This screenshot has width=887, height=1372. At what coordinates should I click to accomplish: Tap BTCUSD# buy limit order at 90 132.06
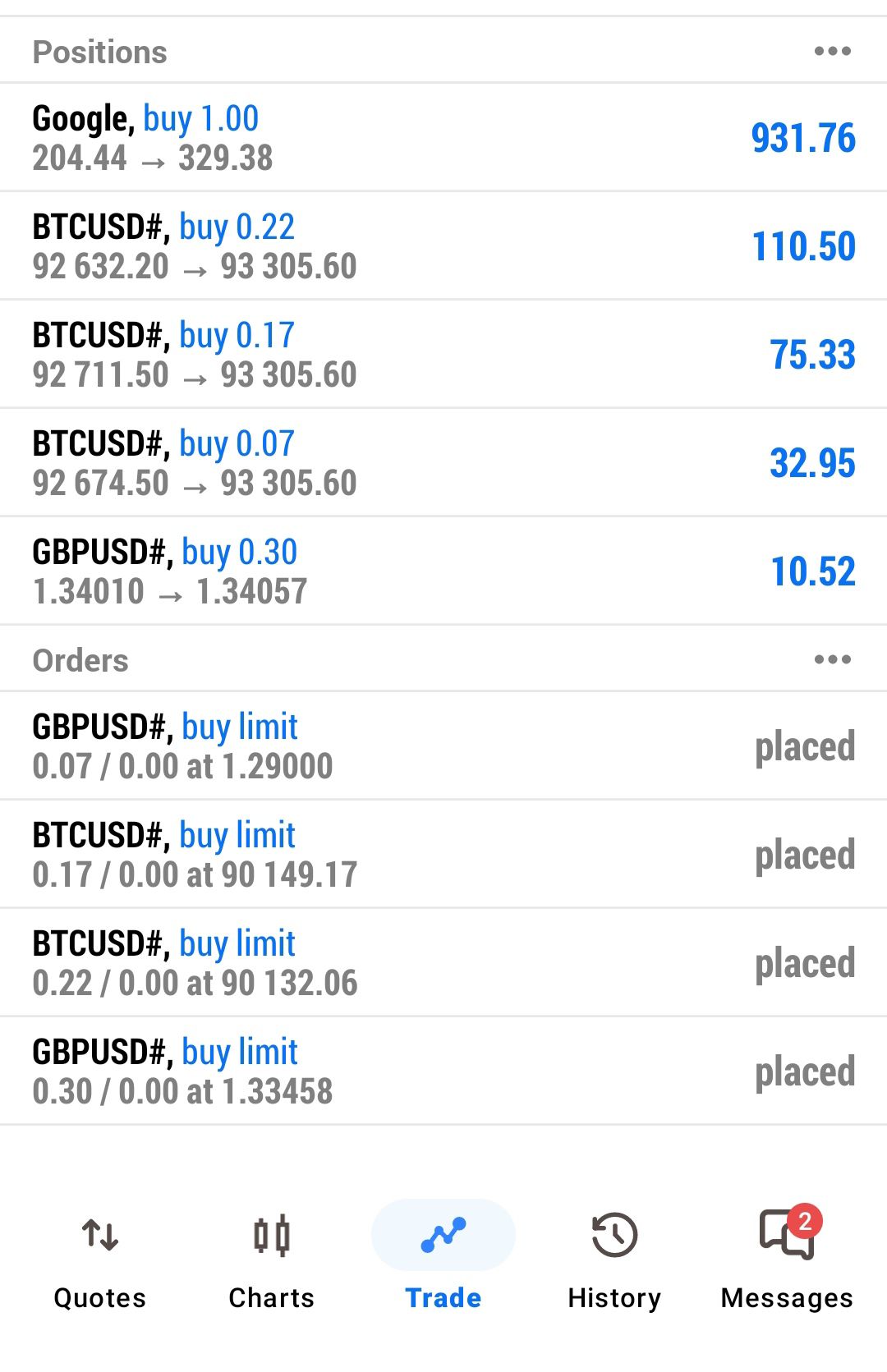tap(443, 963)
